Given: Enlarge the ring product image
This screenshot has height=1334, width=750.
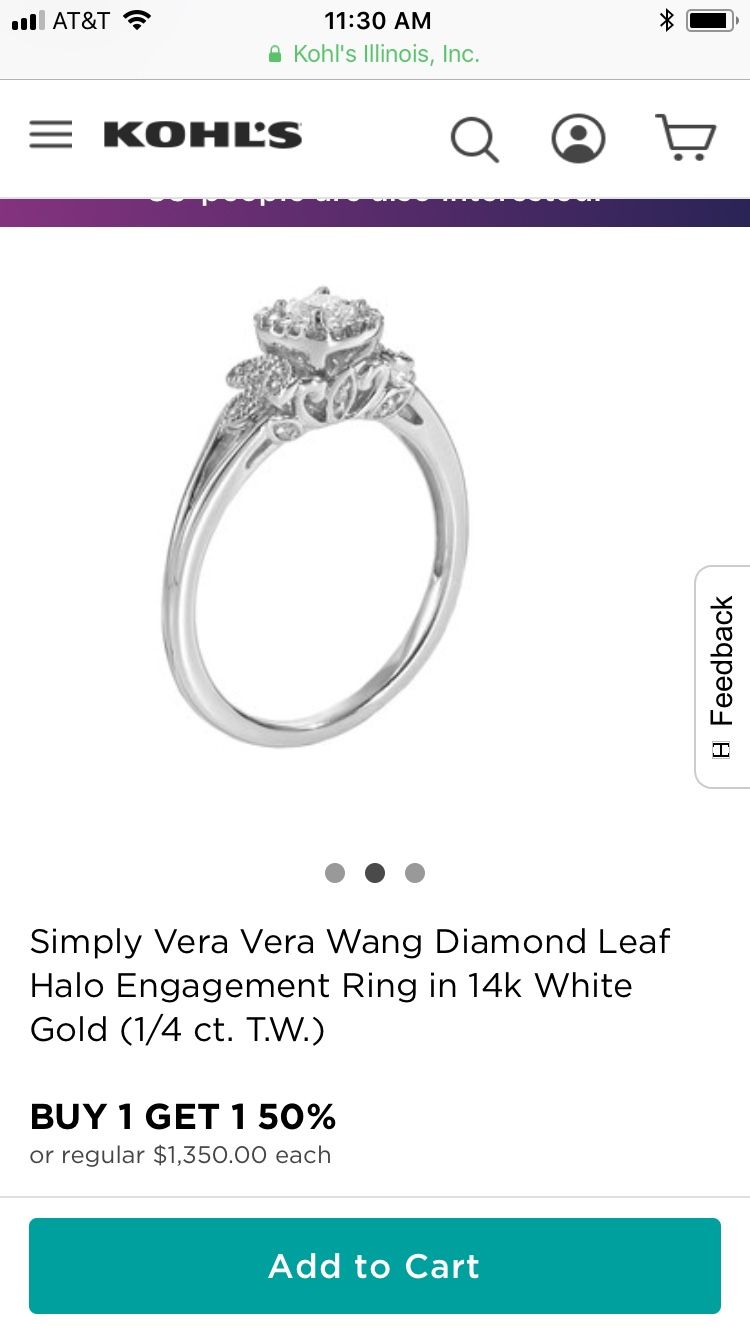Looking at the screenshot, I should 316,517.
